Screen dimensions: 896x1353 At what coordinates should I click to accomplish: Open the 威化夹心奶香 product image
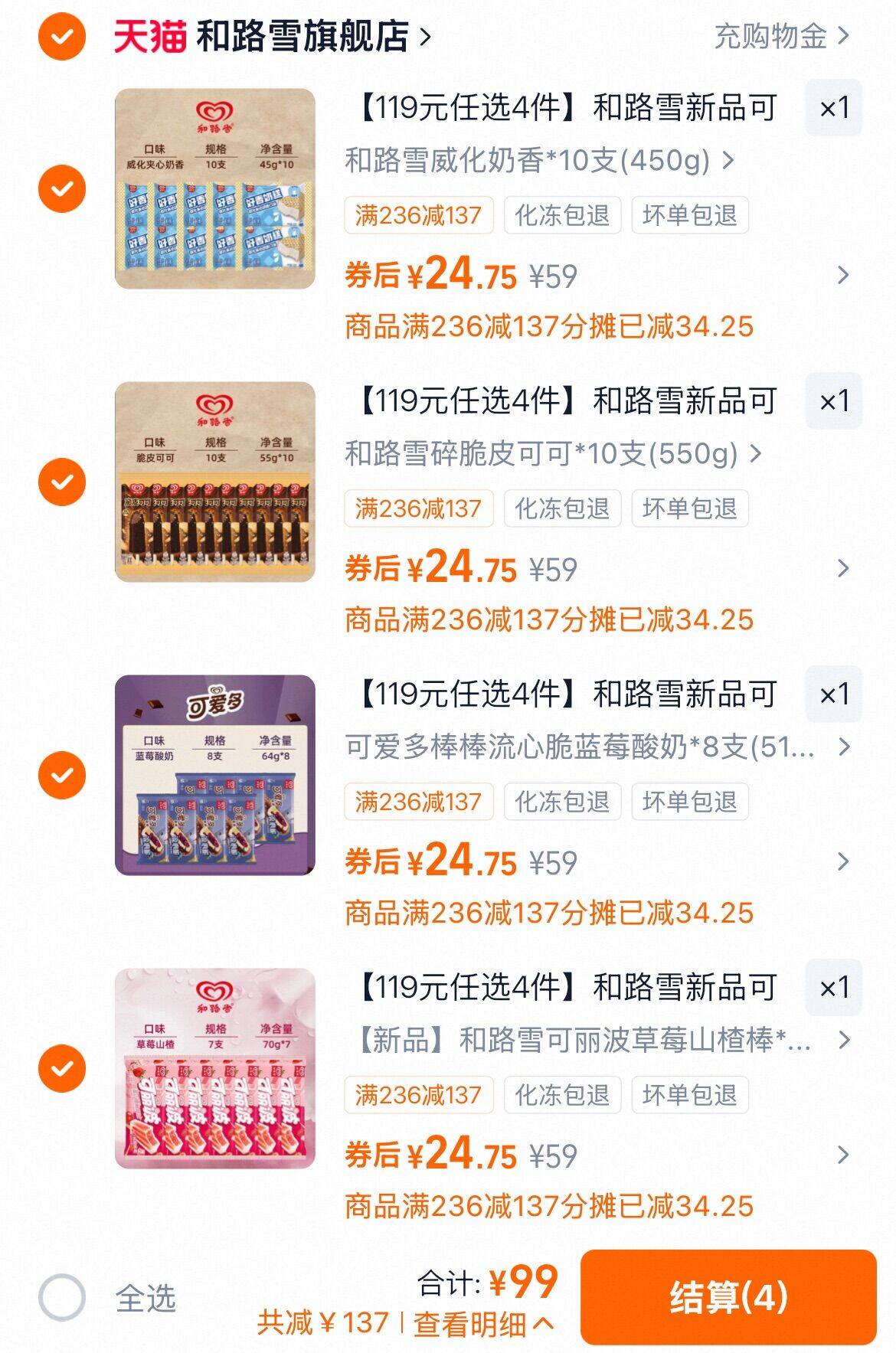tap(215, 188)
